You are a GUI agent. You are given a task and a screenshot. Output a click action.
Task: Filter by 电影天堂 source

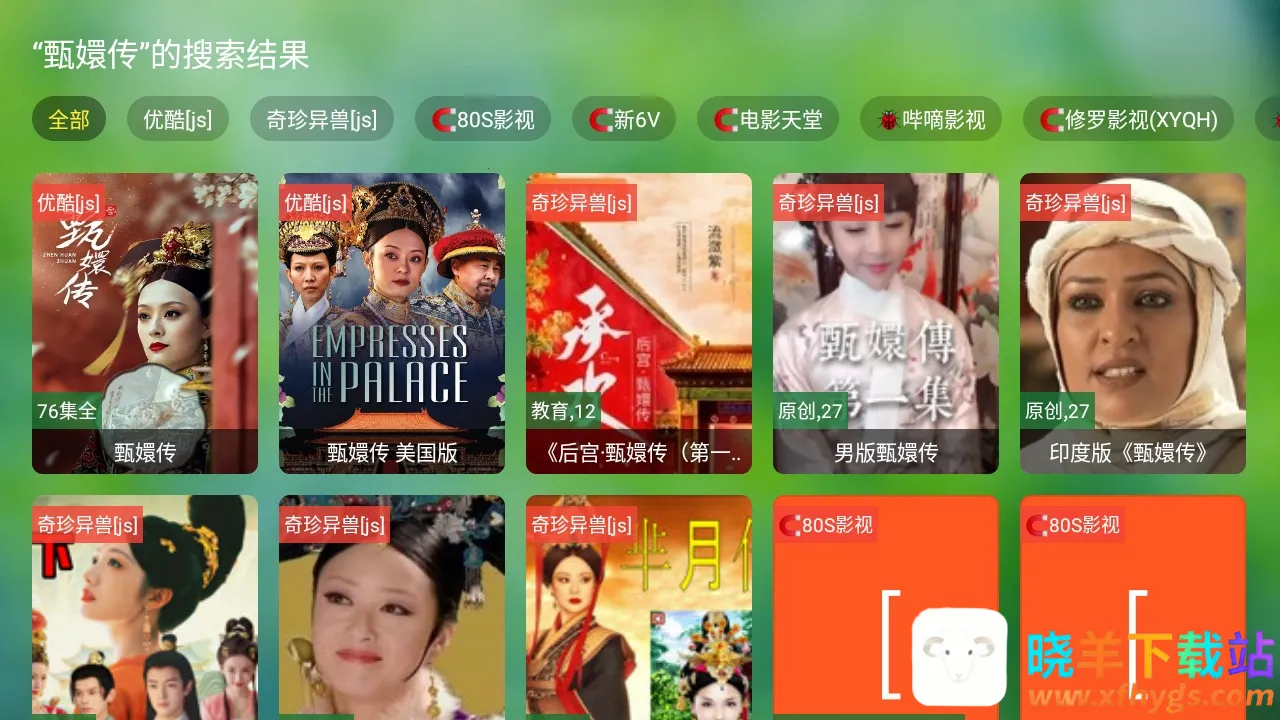[x=768, y=120]
